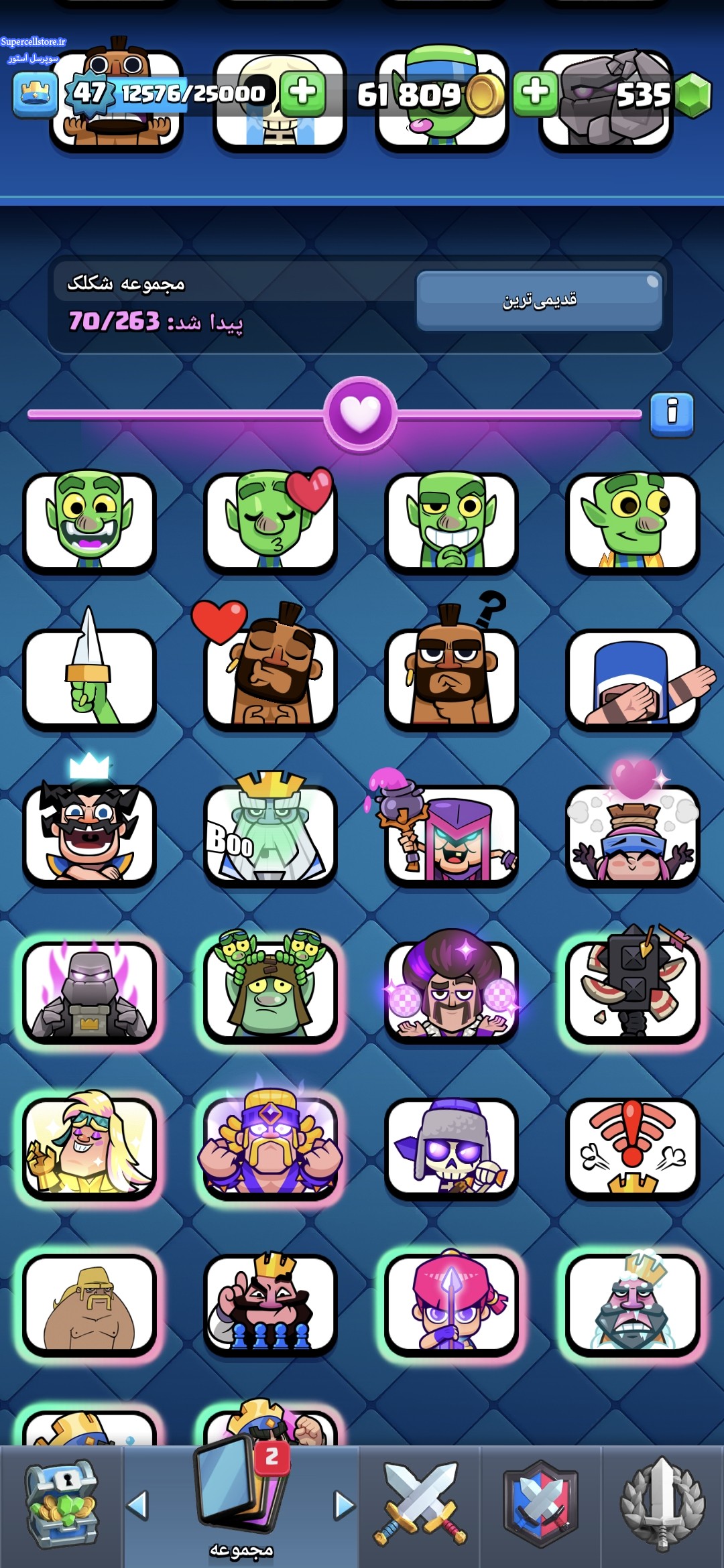The width and height of the screenshot is (724, 1568).
Task: Select the ghost king Boo emote
Action: coord(271,835)
